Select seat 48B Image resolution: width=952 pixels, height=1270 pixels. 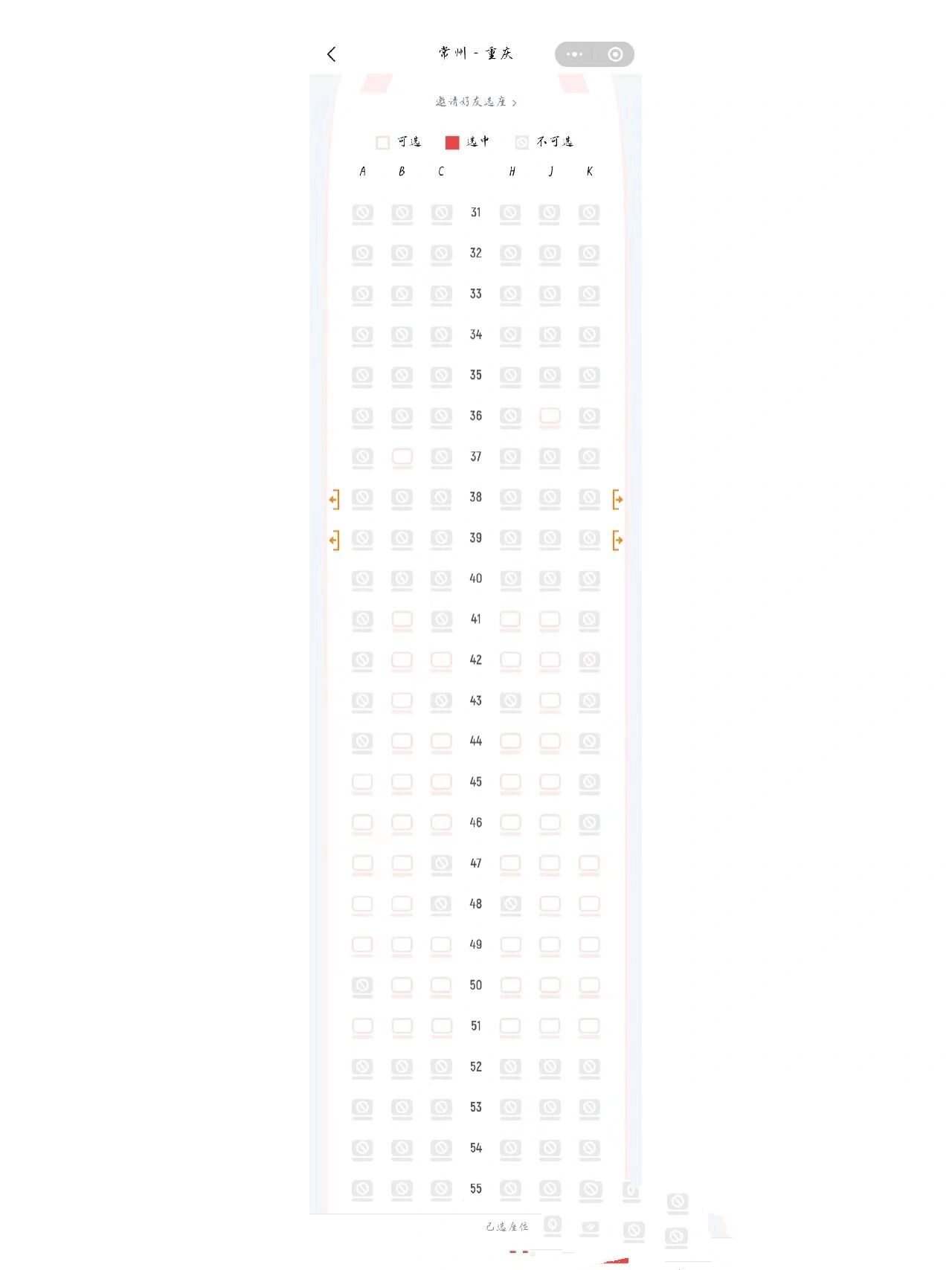click(x=402, y=904)
